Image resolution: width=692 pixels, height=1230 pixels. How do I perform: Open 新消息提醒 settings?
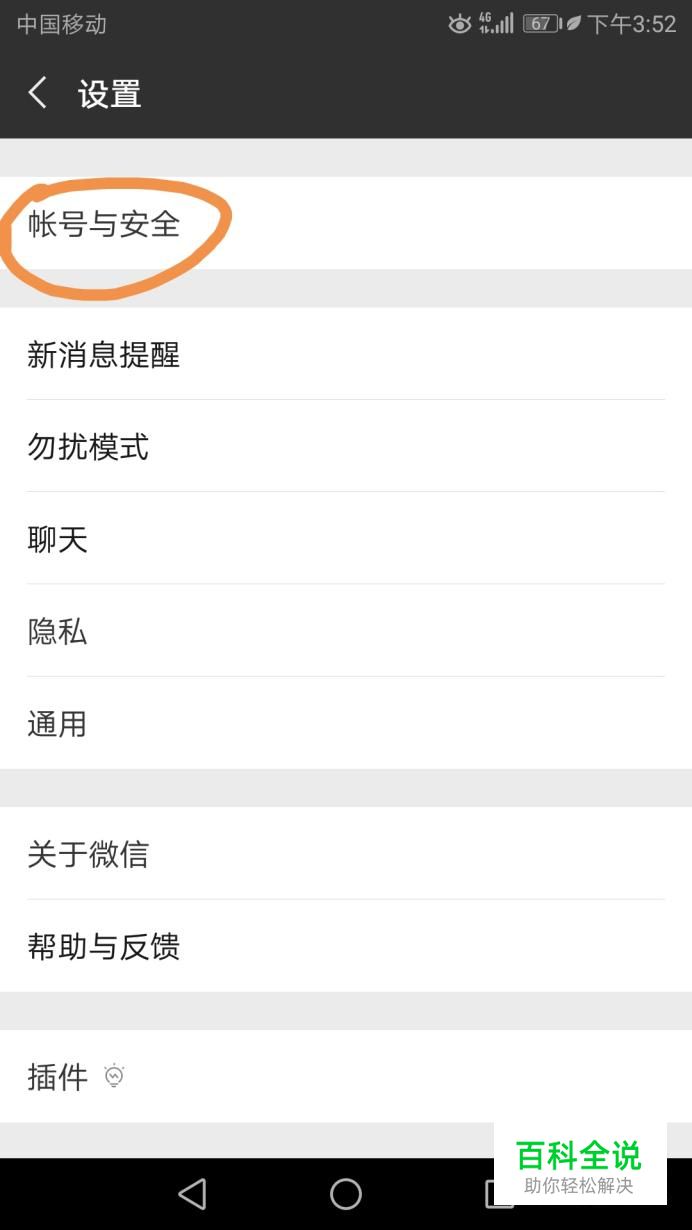pyautogui.click(x=104, y=354)
